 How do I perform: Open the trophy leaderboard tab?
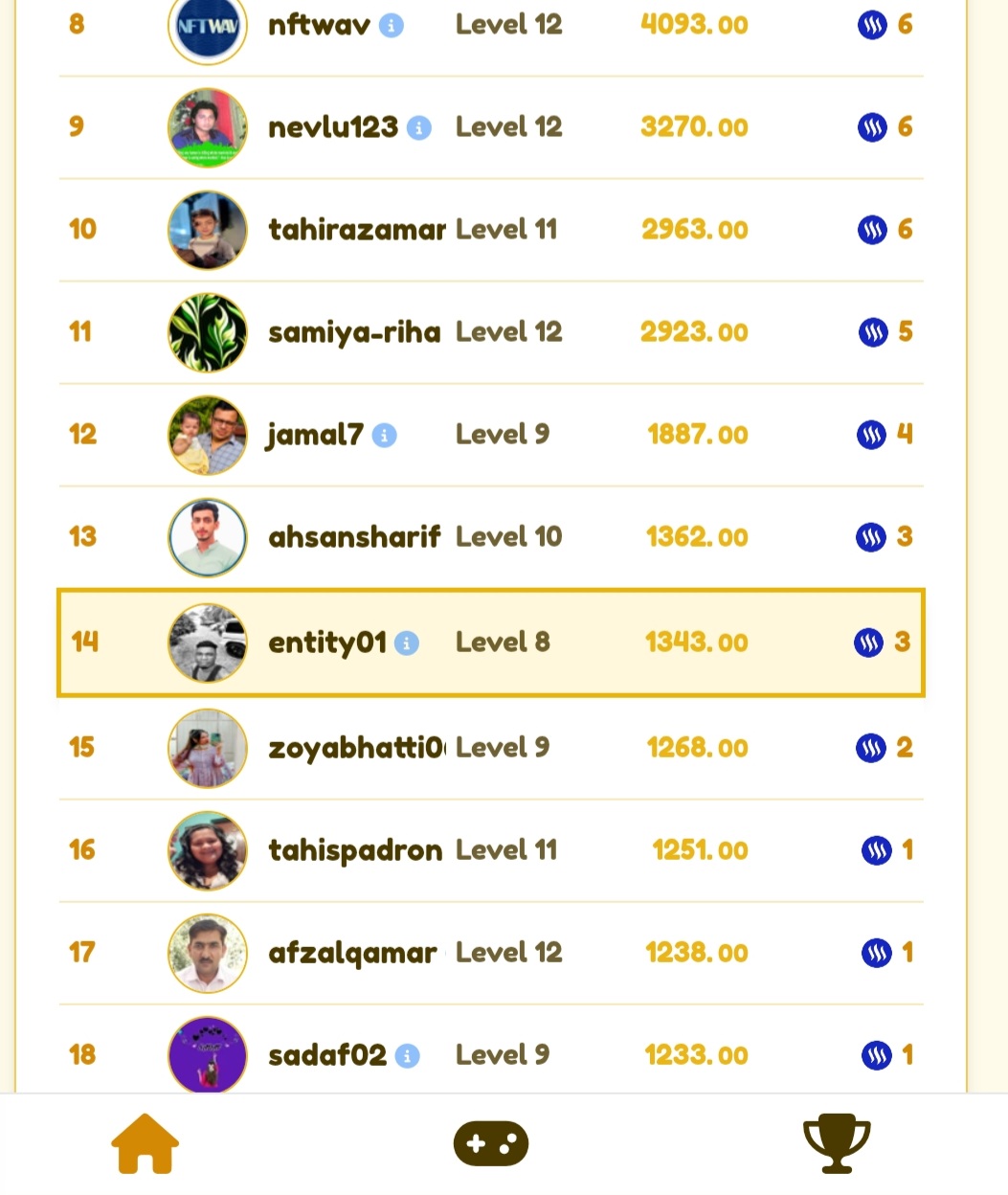tap(837, 1143)
